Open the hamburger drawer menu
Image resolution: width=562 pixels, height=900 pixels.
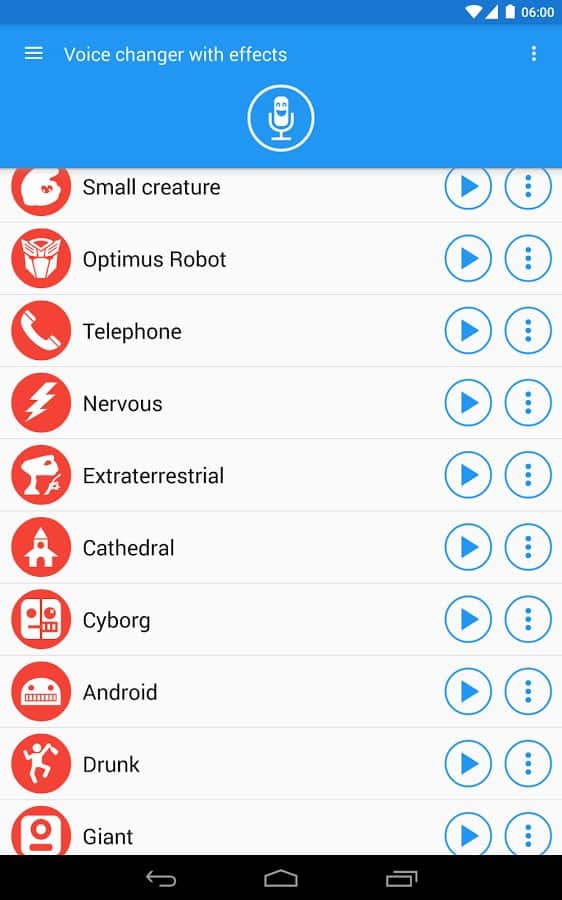pos(33,54)
